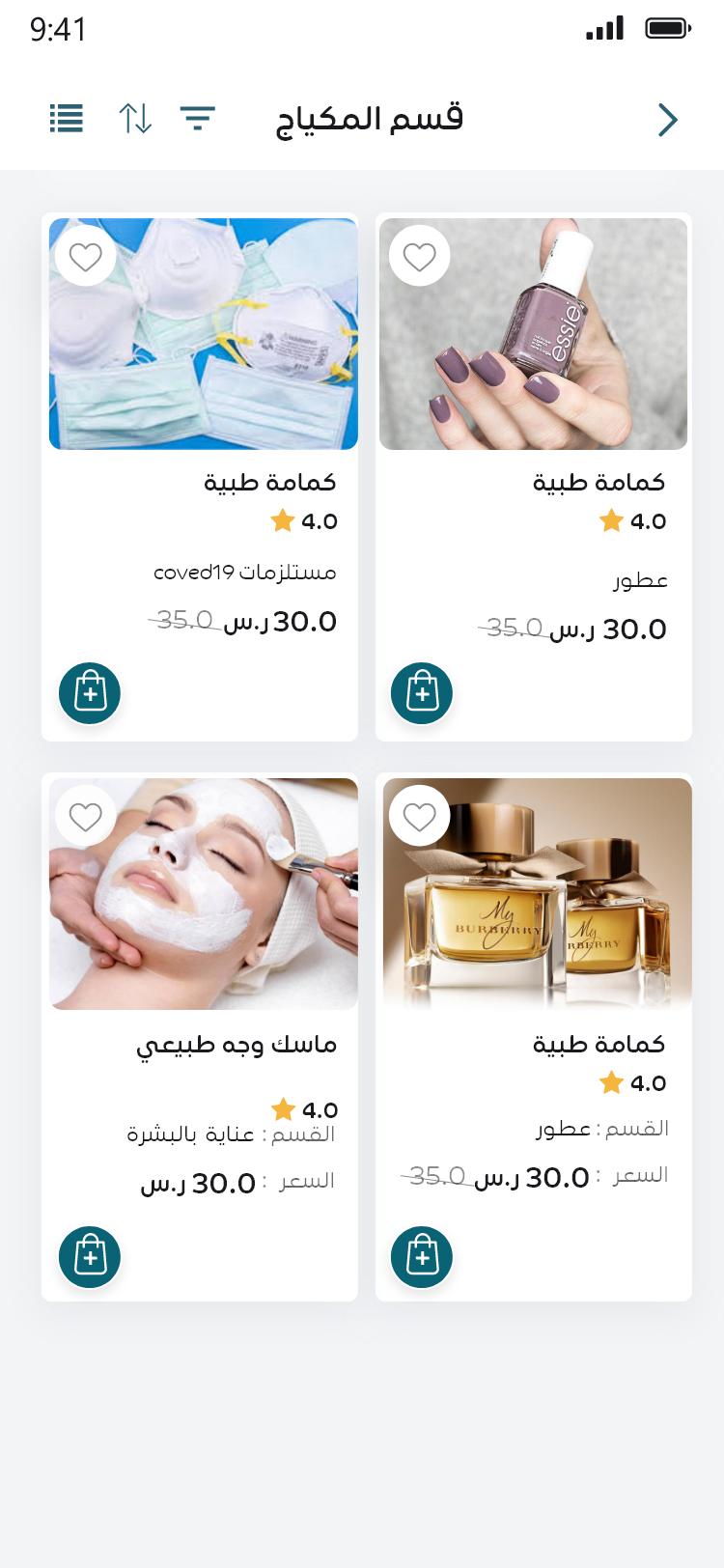The width and height of the screenshot is (724, 1568).
Task: Favorite the essie nail polish product
Action: tap(420, 257)
